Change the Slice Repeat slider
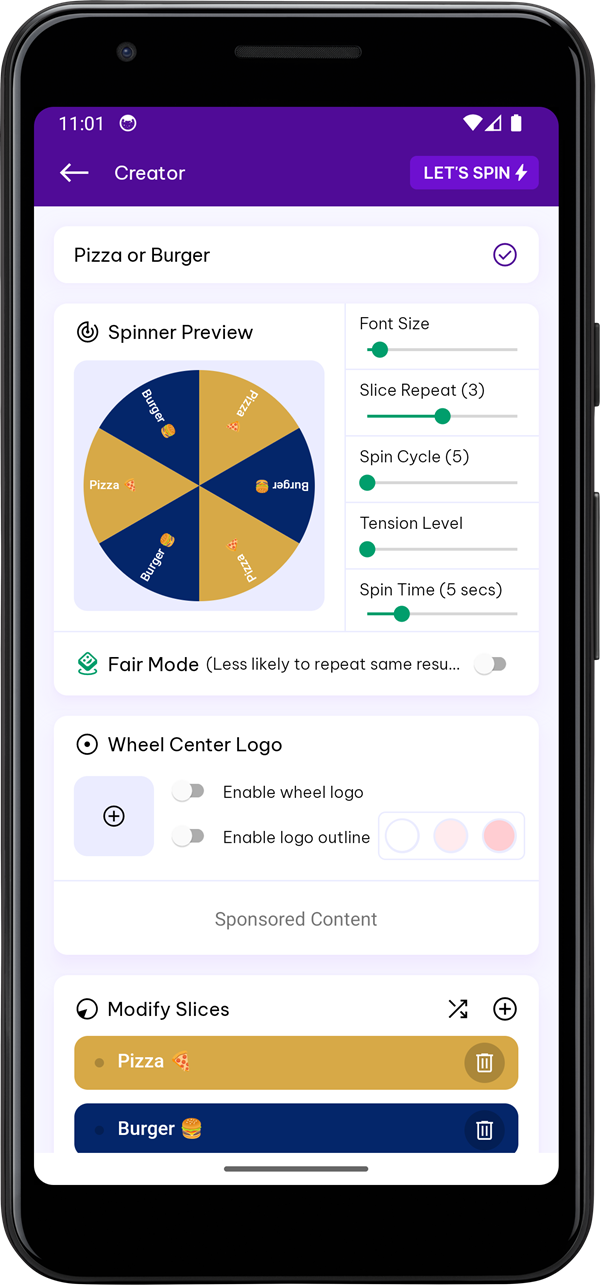 pyautogui.click(x=443, y=416)
